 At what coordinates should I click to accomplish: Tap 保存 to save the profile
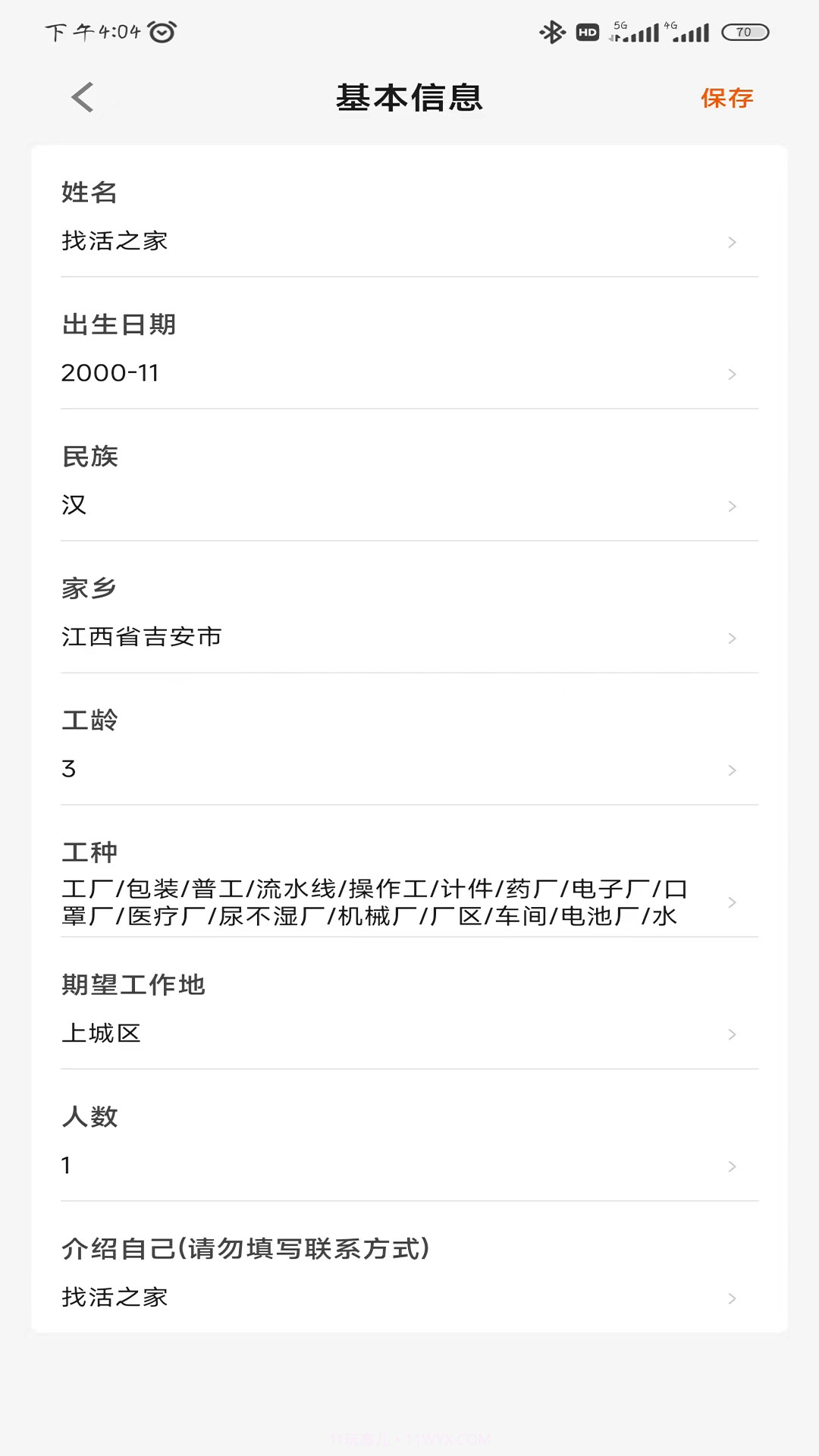(726, 98)
